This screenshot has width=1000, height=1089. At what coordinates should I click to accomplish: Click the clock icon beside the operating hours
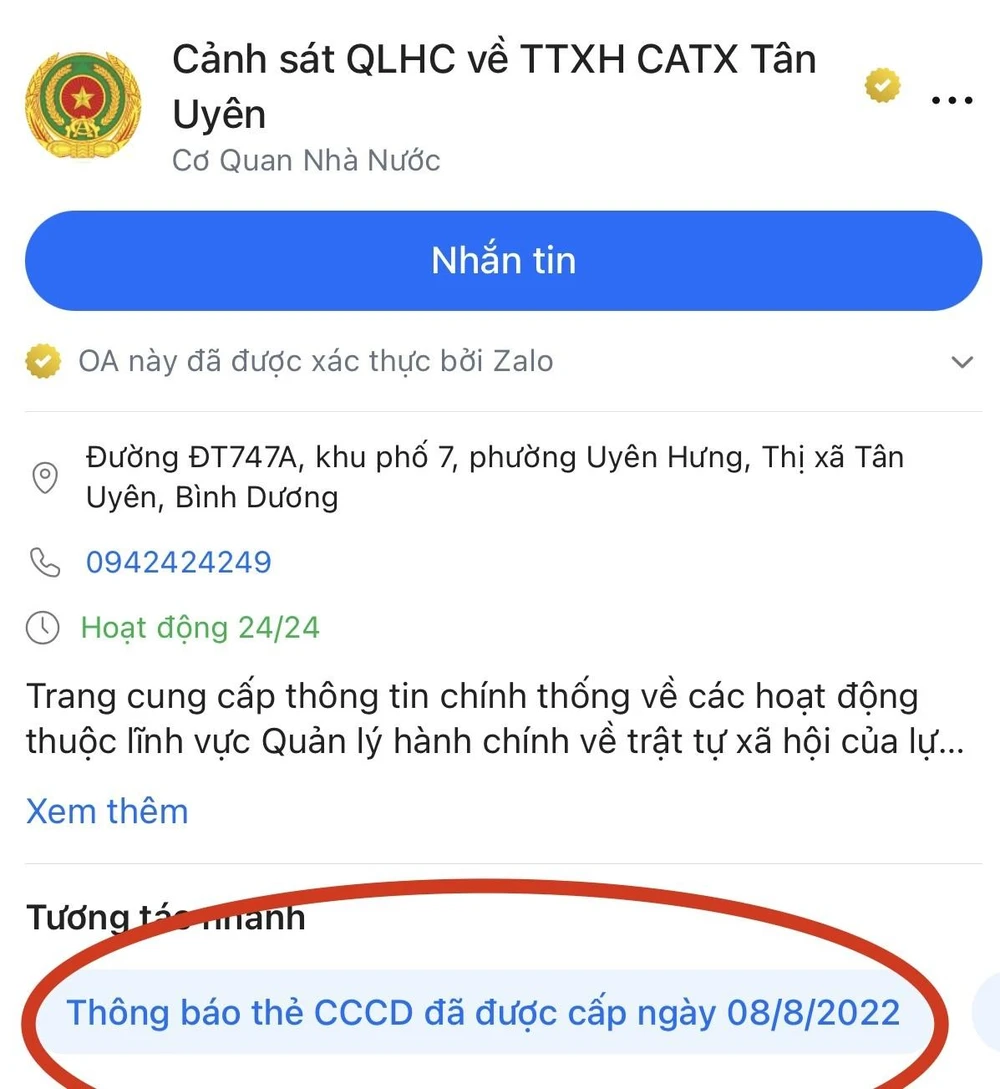[44, 628]
